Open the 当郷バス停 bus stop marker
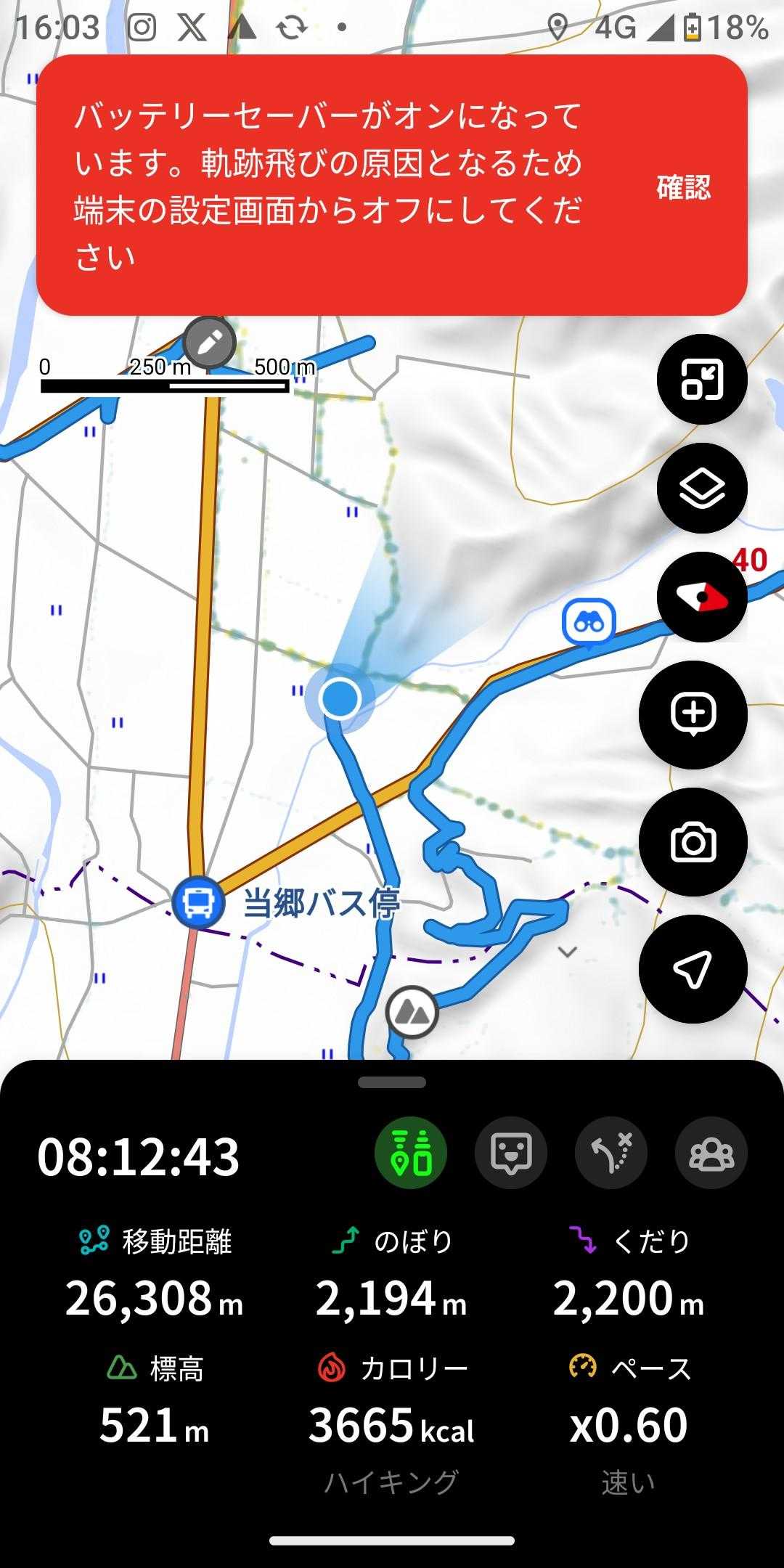This screenshot has width=784, height=1568. coord(197,902)
